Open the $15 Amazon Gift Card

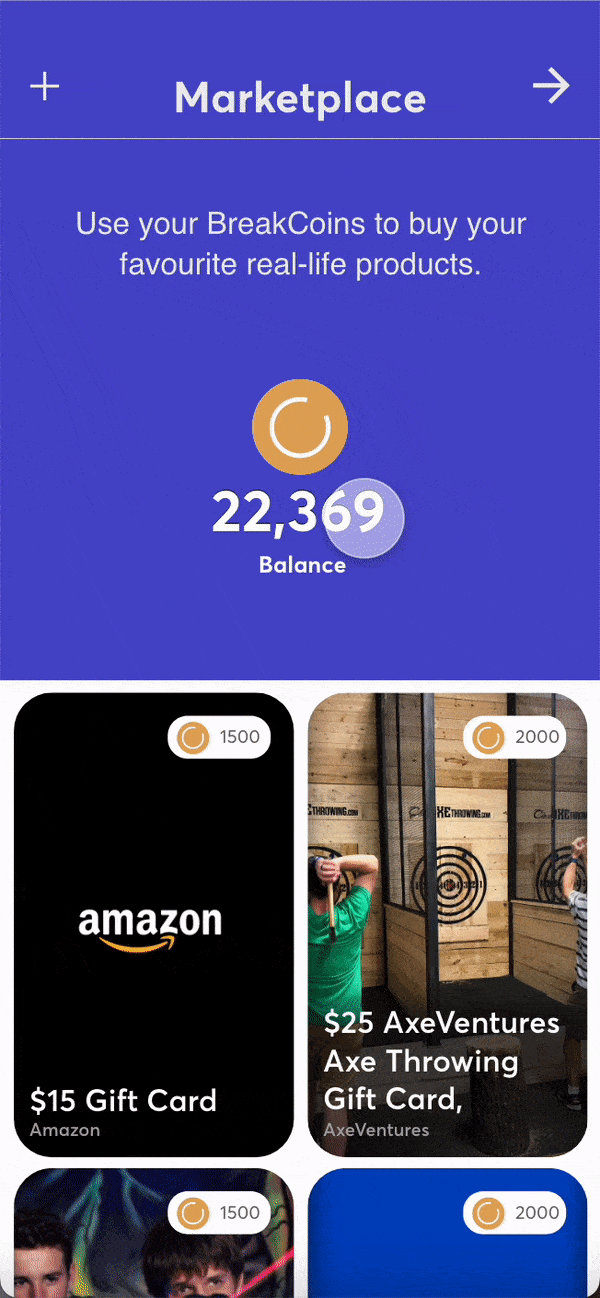pyautogui.click(x=153, y=924)
